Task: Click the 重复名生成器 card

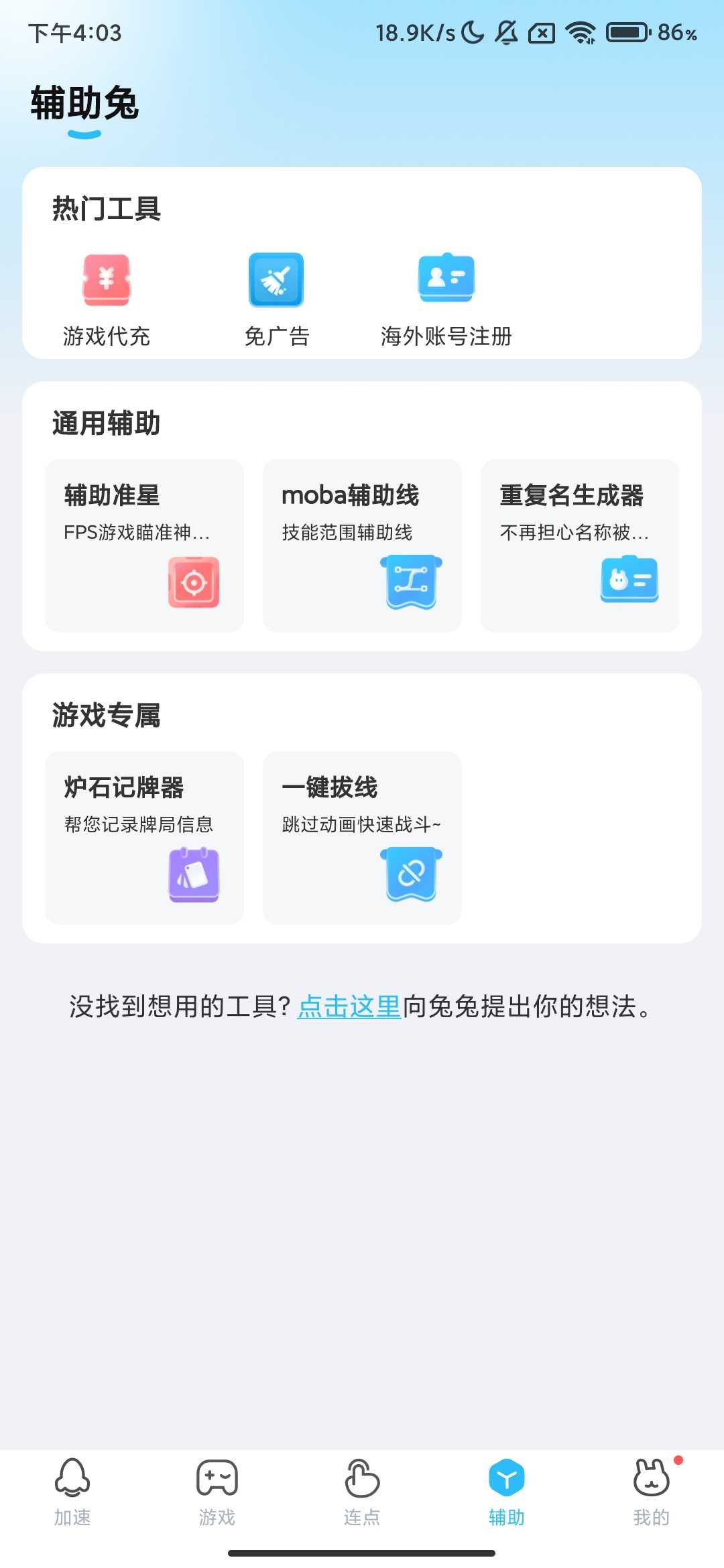Action: coord(580,544)
